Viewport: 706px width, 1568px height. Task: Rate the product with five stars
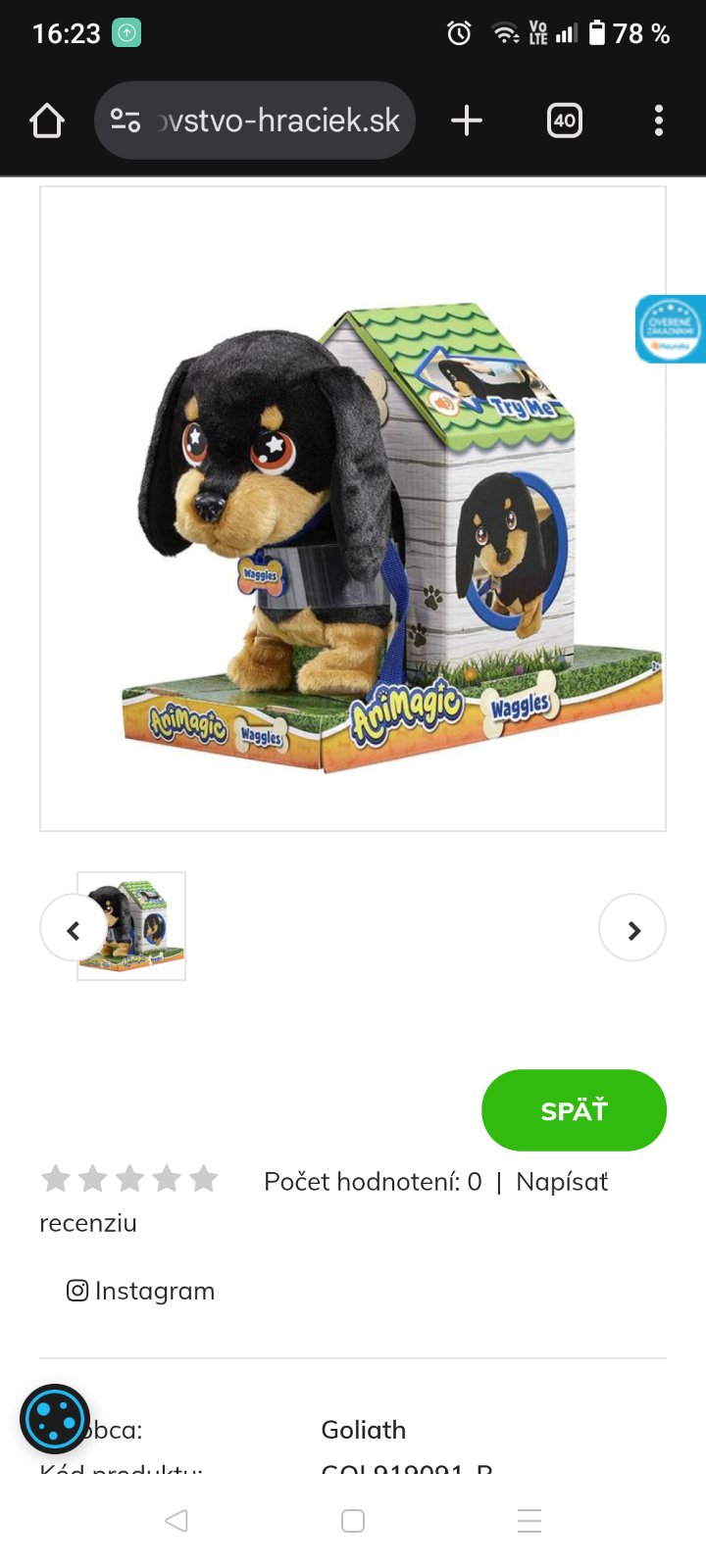point(204,1179)
